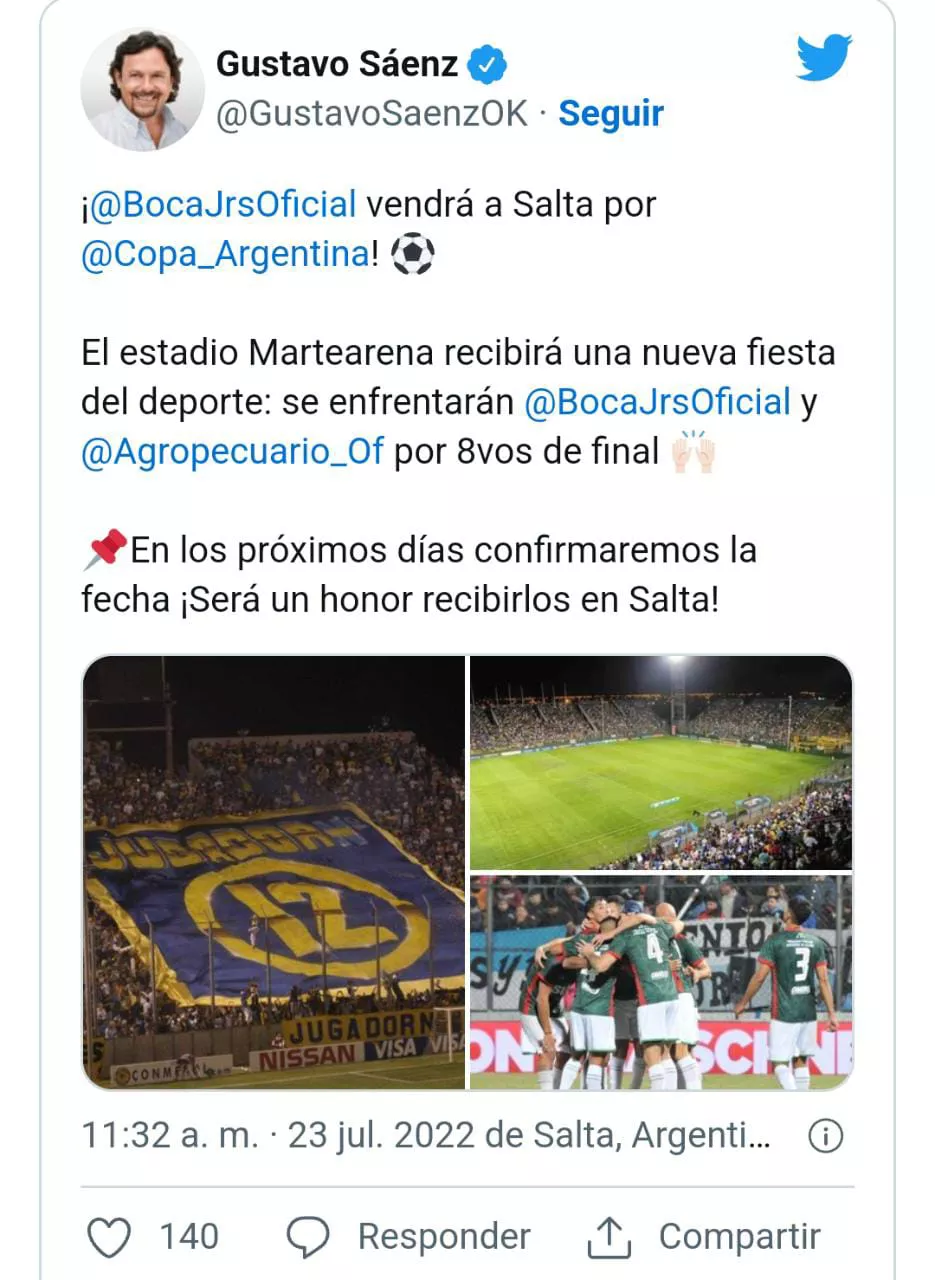Open the @GustavoSaenzOK handle
935x1280 pixels.
pos(372,113)
